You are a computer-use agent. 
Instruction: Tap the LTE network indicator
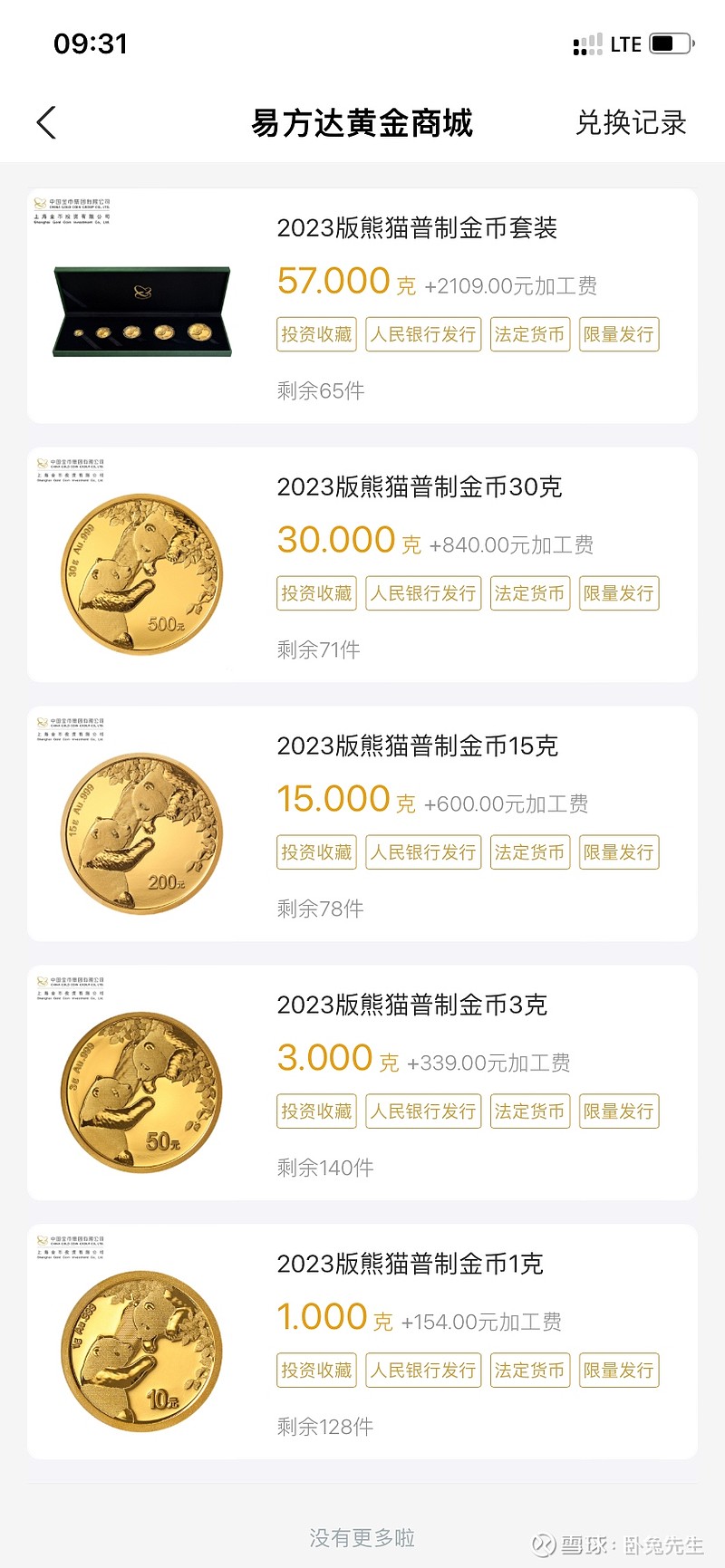point(623,43)
